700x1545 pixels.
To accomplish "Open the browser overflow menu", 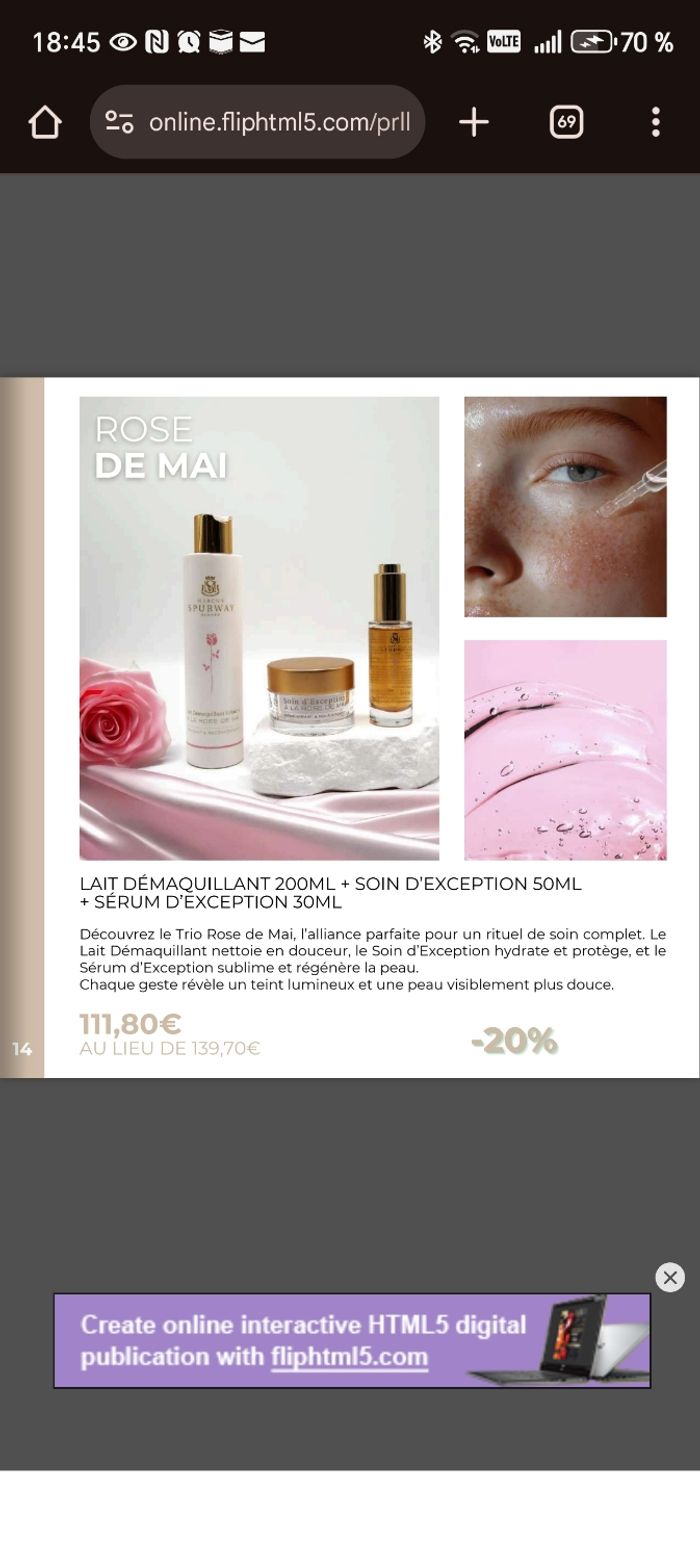I will 655,122.
